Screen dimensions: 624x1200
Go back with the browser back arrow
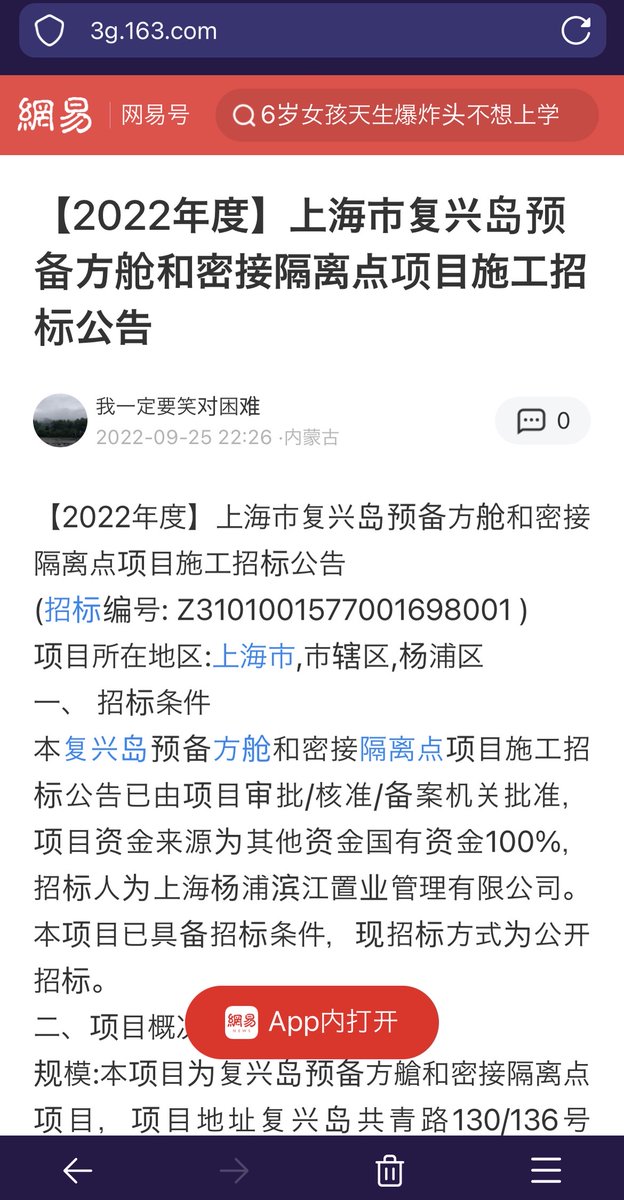[77, 1169]
